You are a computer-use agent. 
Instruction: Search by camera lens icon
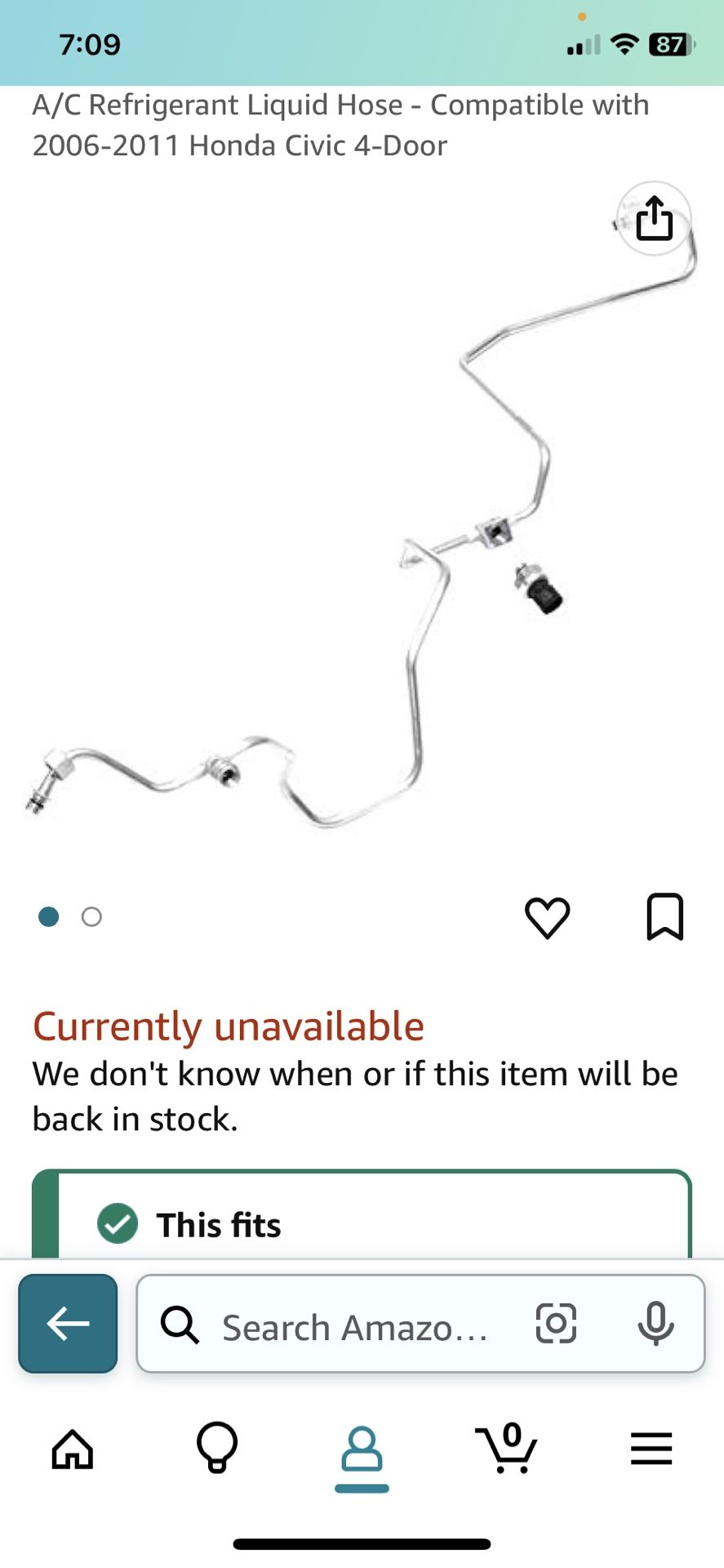click(556, 1324)
